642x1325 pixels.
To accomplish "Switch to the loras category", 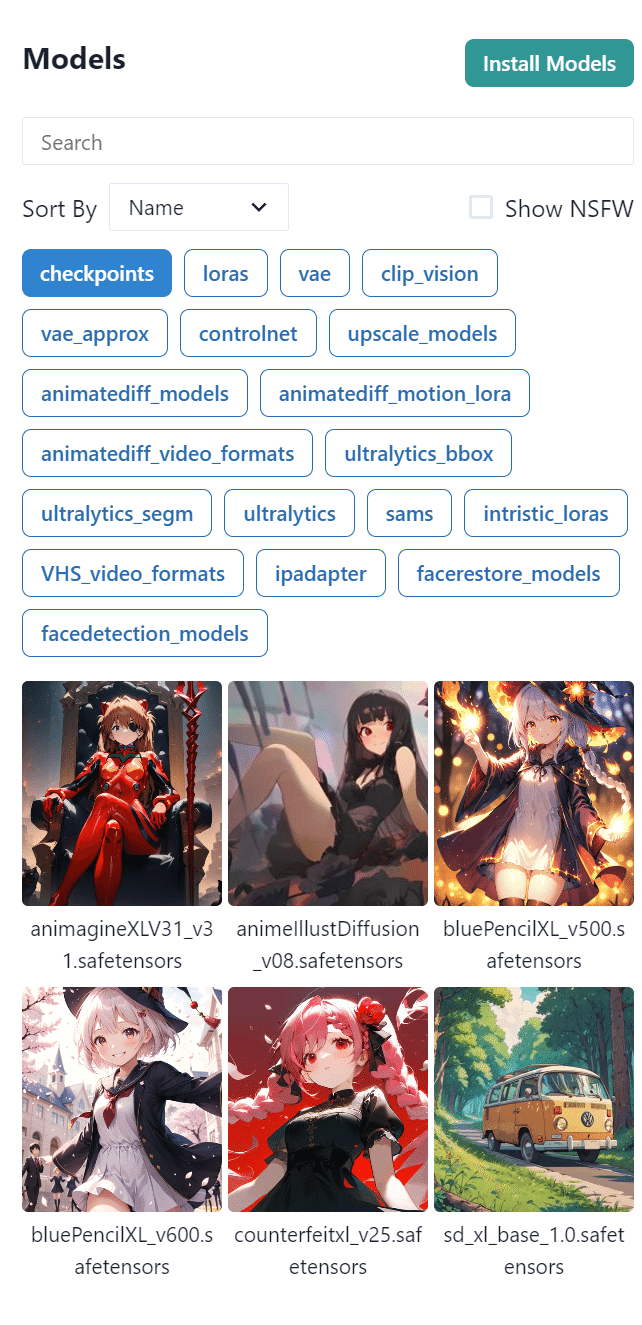I will [226, 273].
